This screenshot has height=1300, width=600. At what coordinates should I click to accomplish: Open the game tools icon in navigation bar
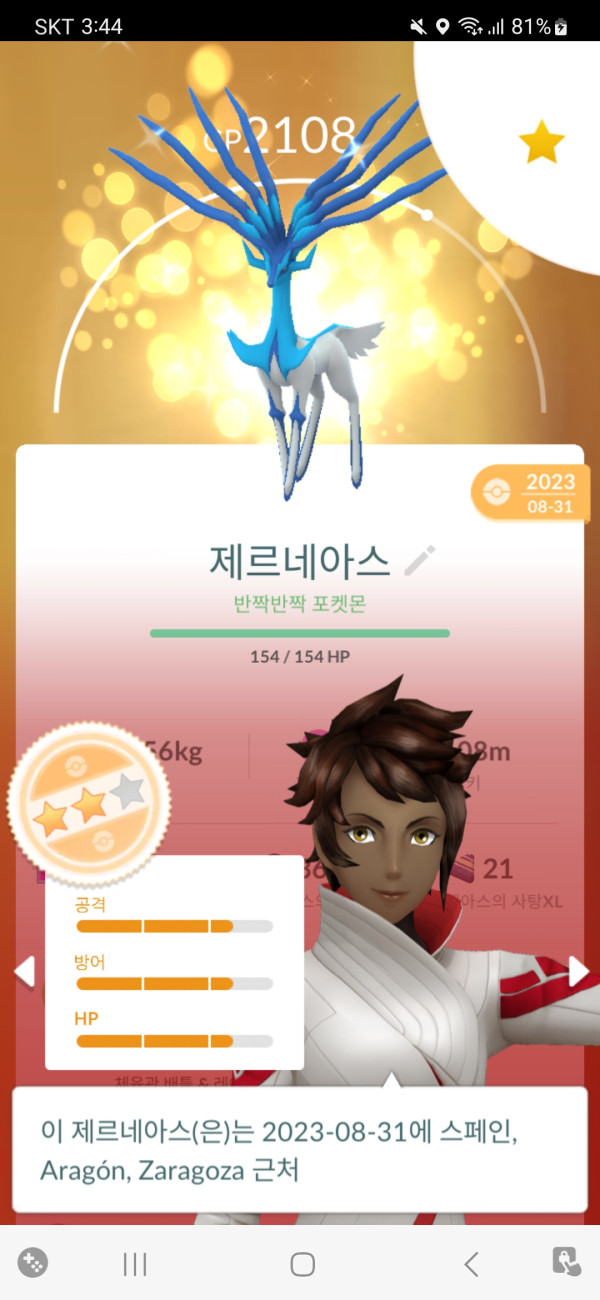pyautogui.click(x=33, y=1263)
